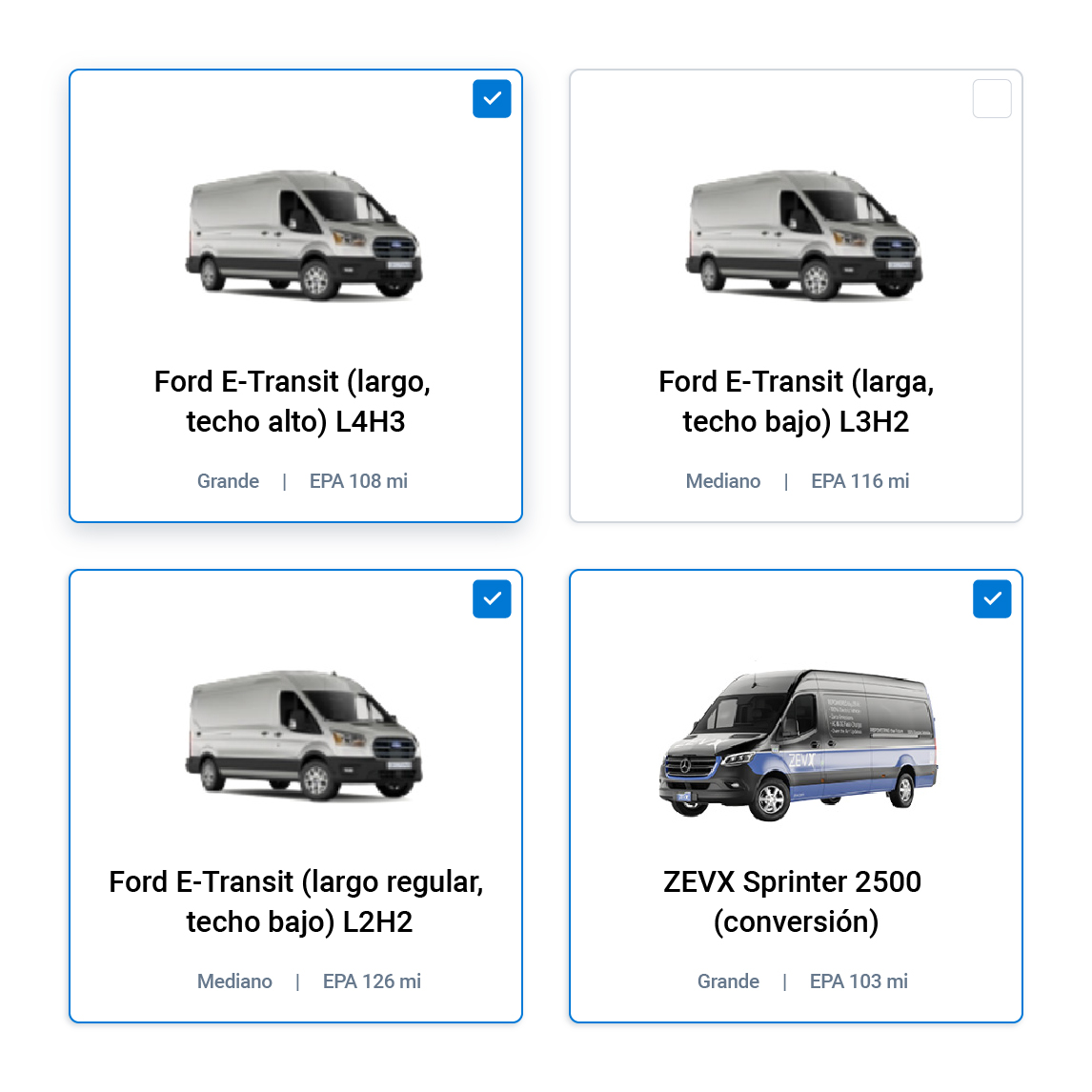
Task: Uncheck the ZEVX Sprinter 2500 checkbox
Action: point(992,599)
